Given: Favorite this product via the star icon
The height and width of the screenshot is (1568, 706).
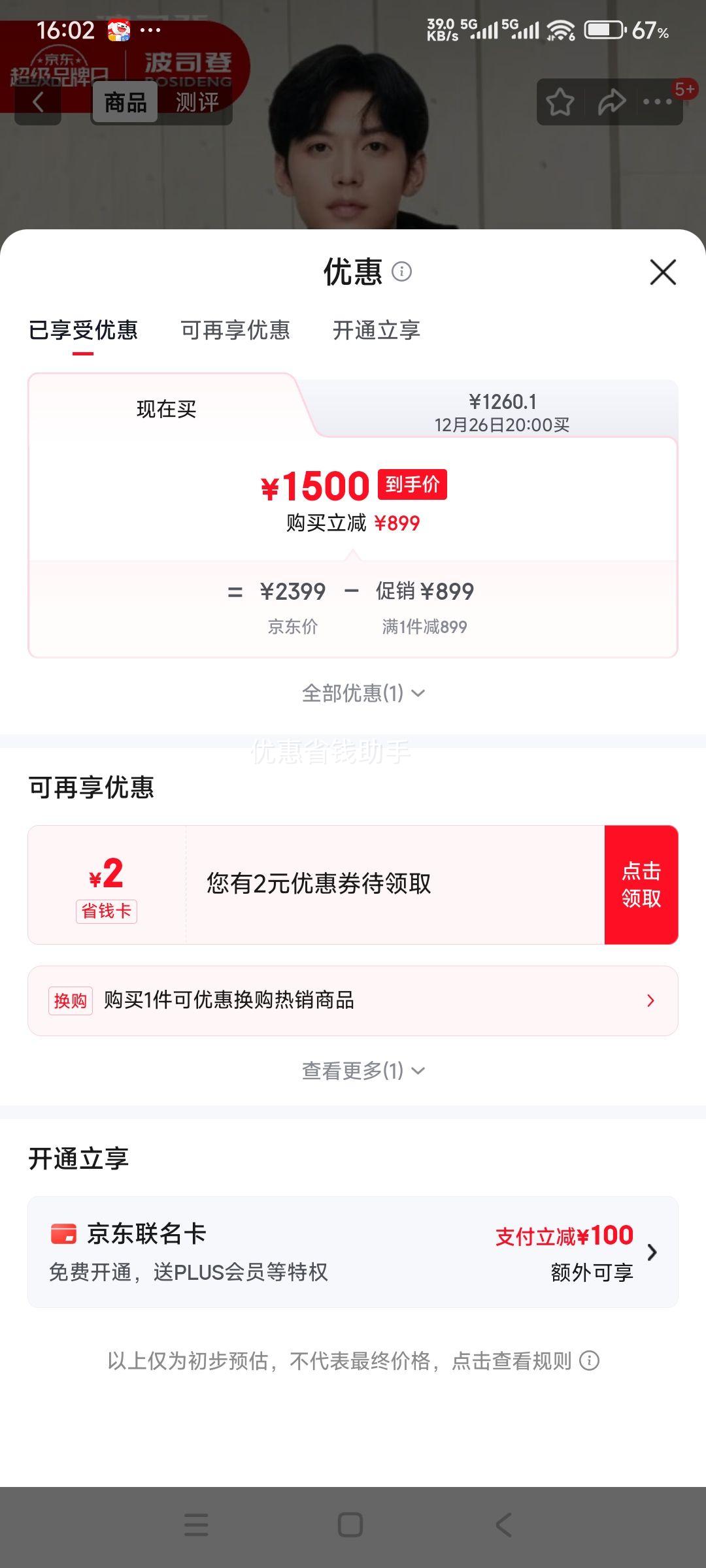Looking at the screenshot, I should 561,102.
